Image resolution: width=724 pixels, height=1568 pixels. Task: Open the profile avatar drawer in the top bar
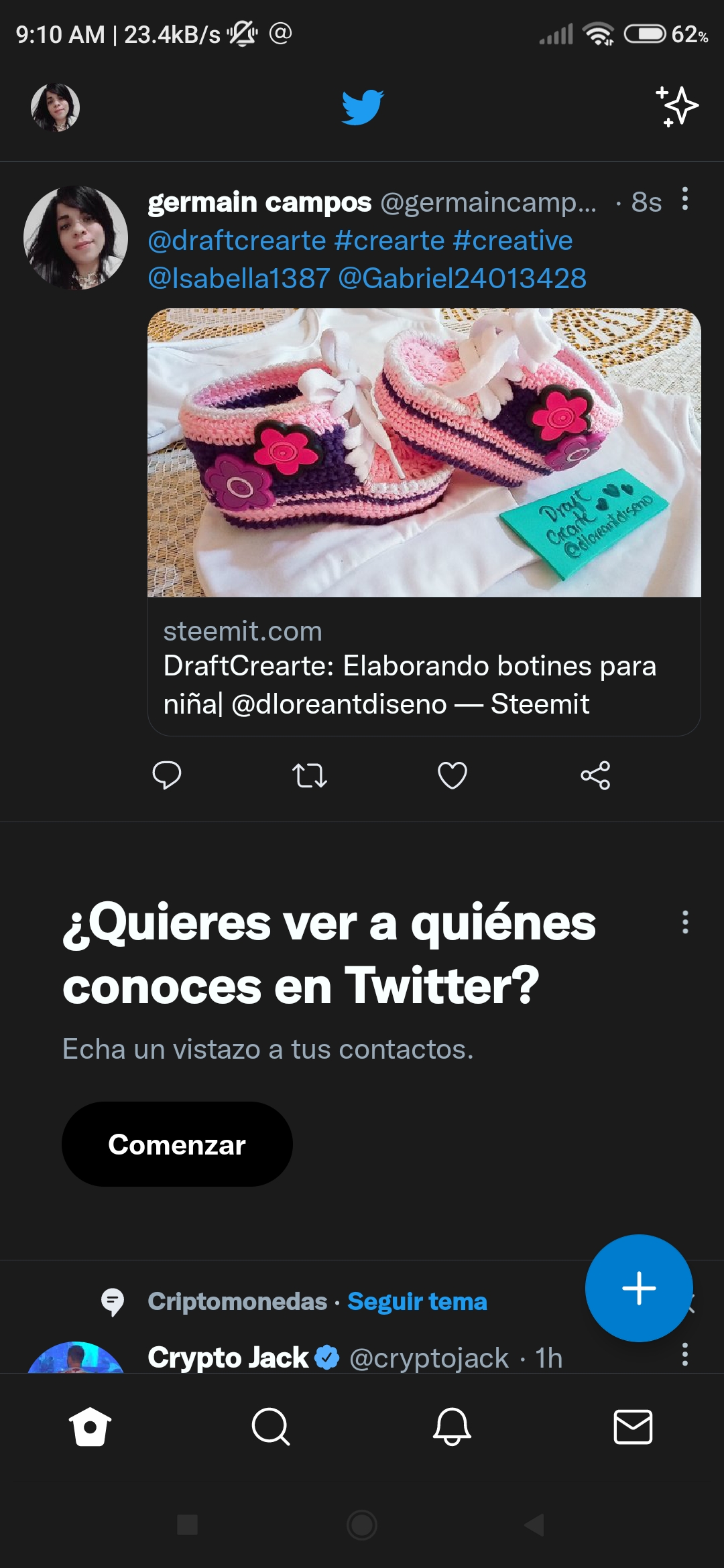55,107
